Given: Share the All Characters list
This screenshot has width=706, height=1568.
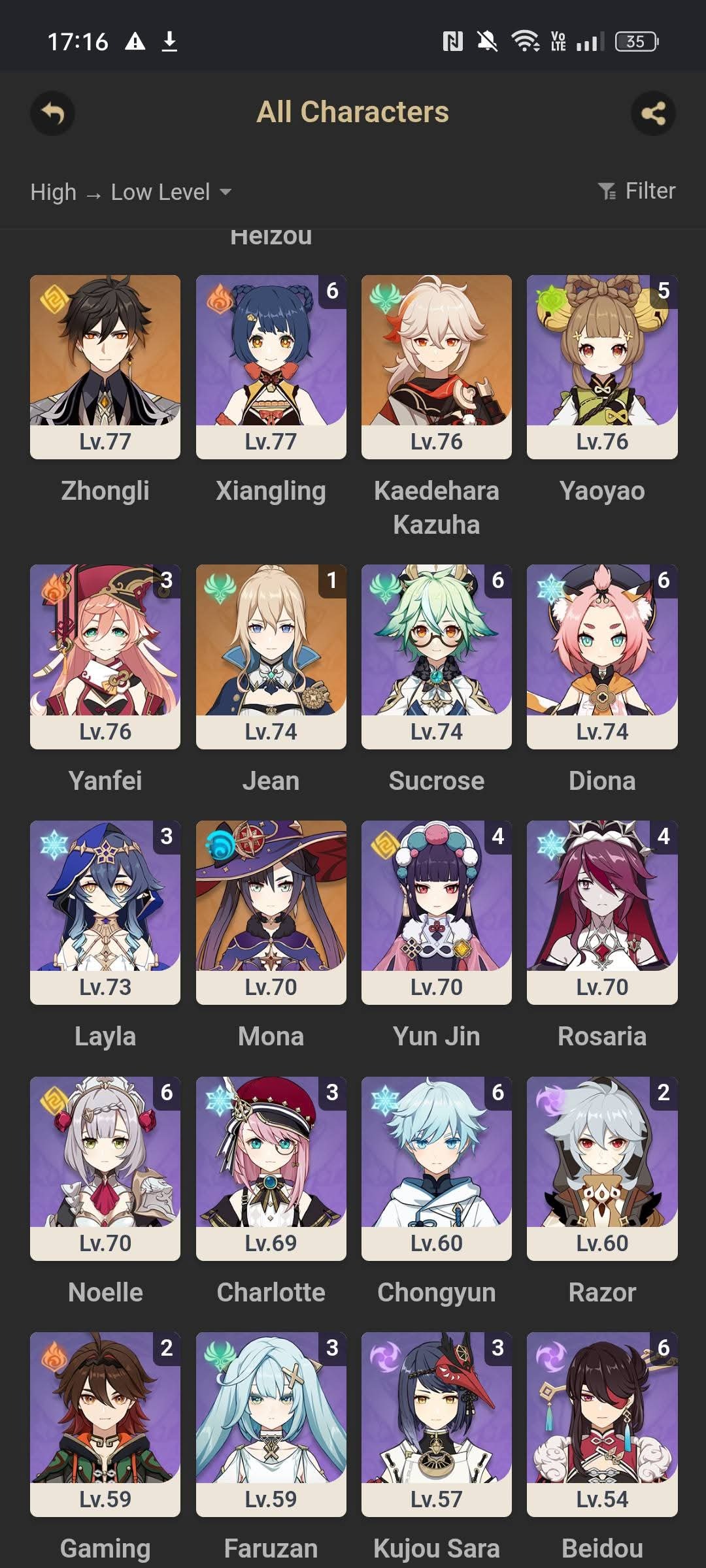Looking at the screenshot, I should pyautogui.click(x=653, y=113).
